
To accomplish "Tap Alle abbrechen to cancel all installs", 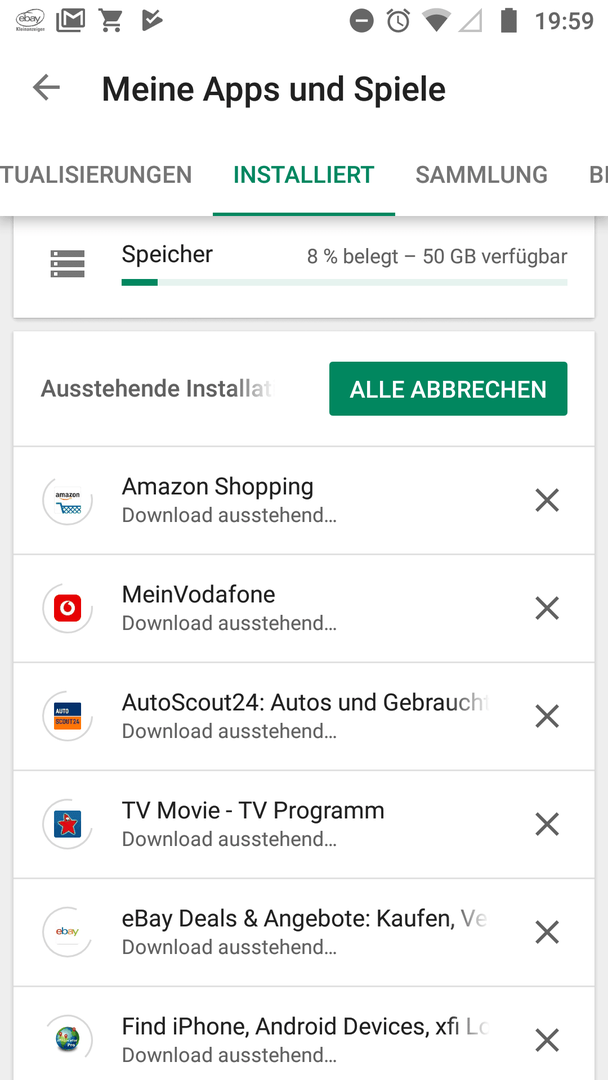I will (x=448, y=389).
